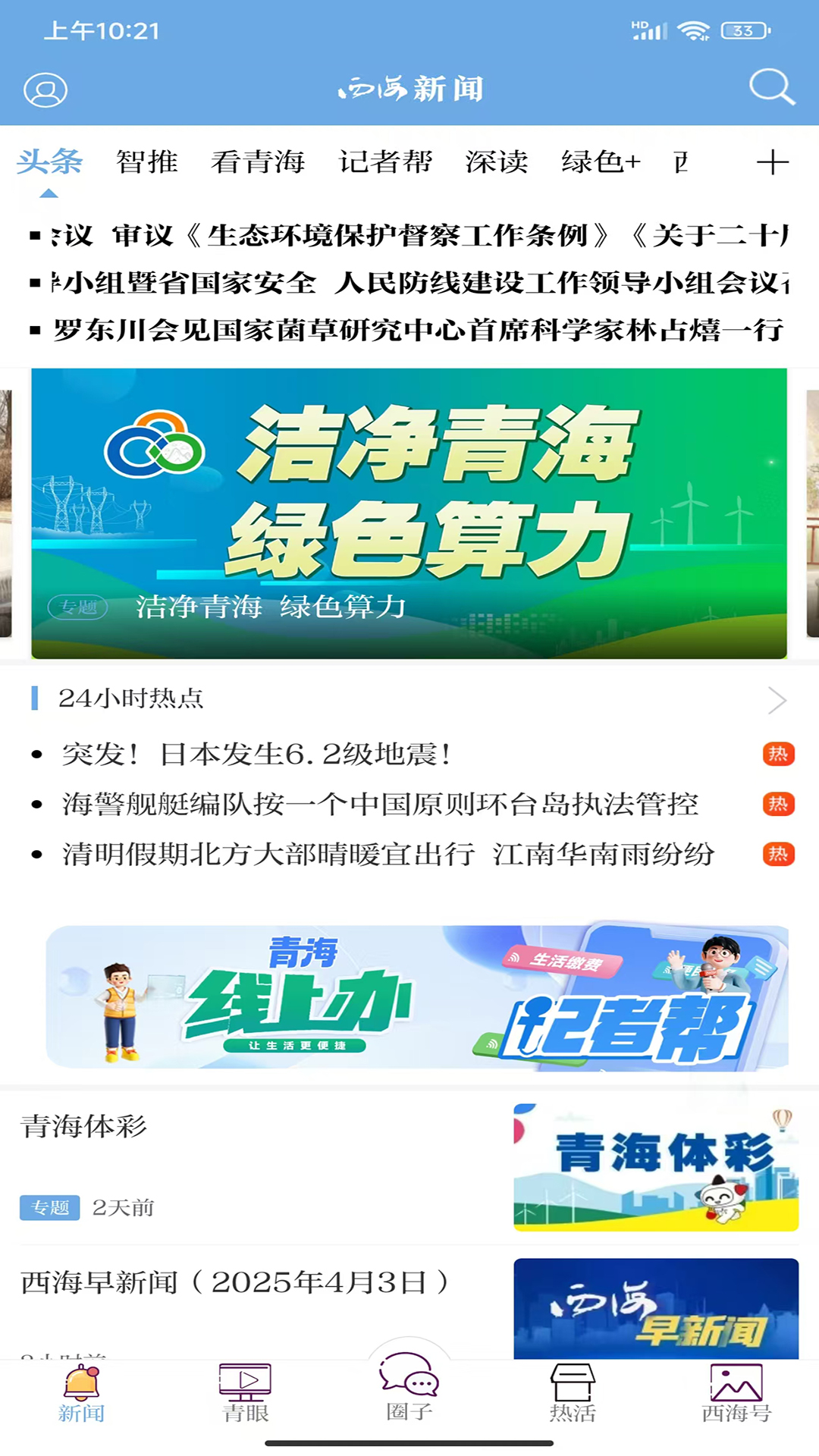Open the 日本发生6.2级地震 headline
The width and height of the screenshot is (819, 1456).
256,754
